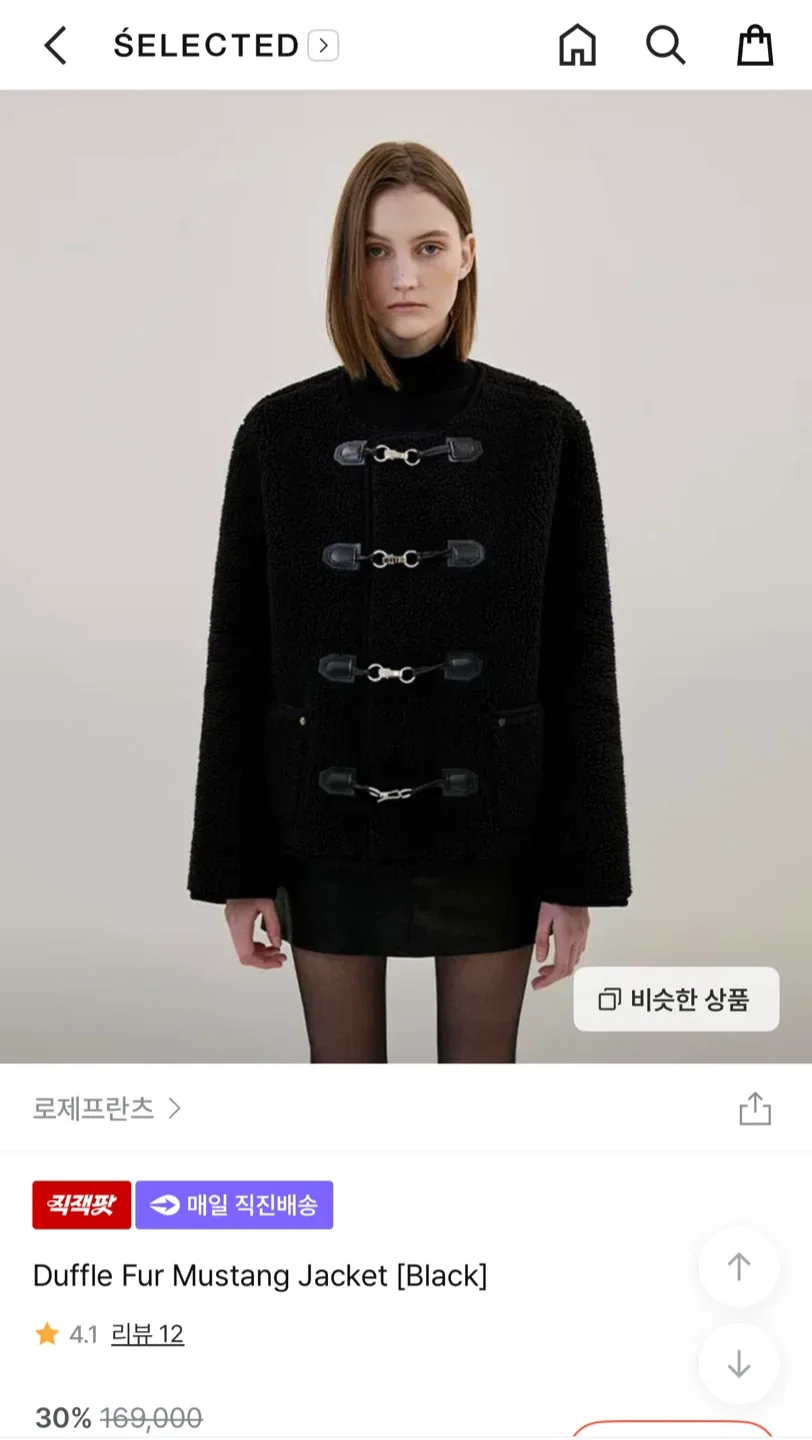Open the SELECTED category link
The height and width of the screenshot is (1440, 812).
(x=225, y=46)
